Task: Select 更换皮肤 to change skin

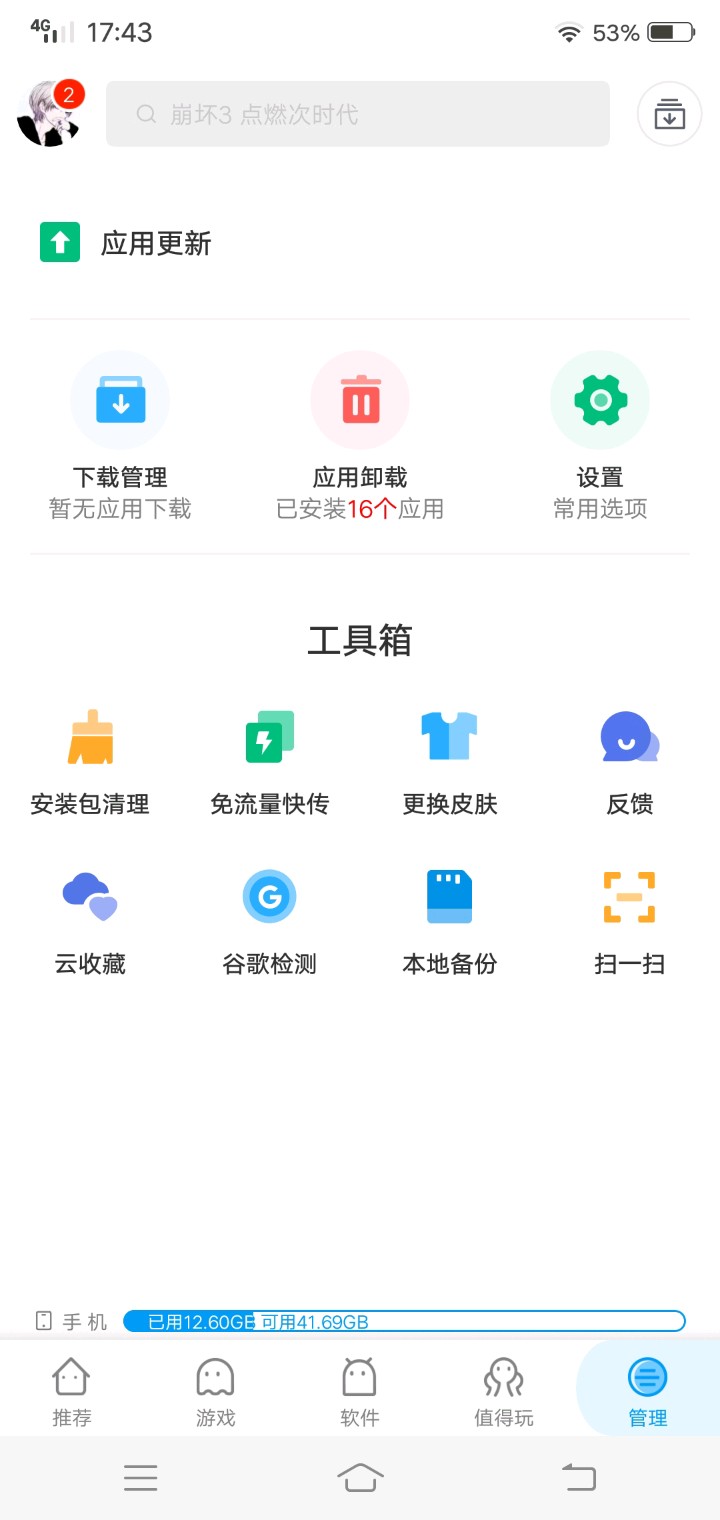Action: point(450,762)
